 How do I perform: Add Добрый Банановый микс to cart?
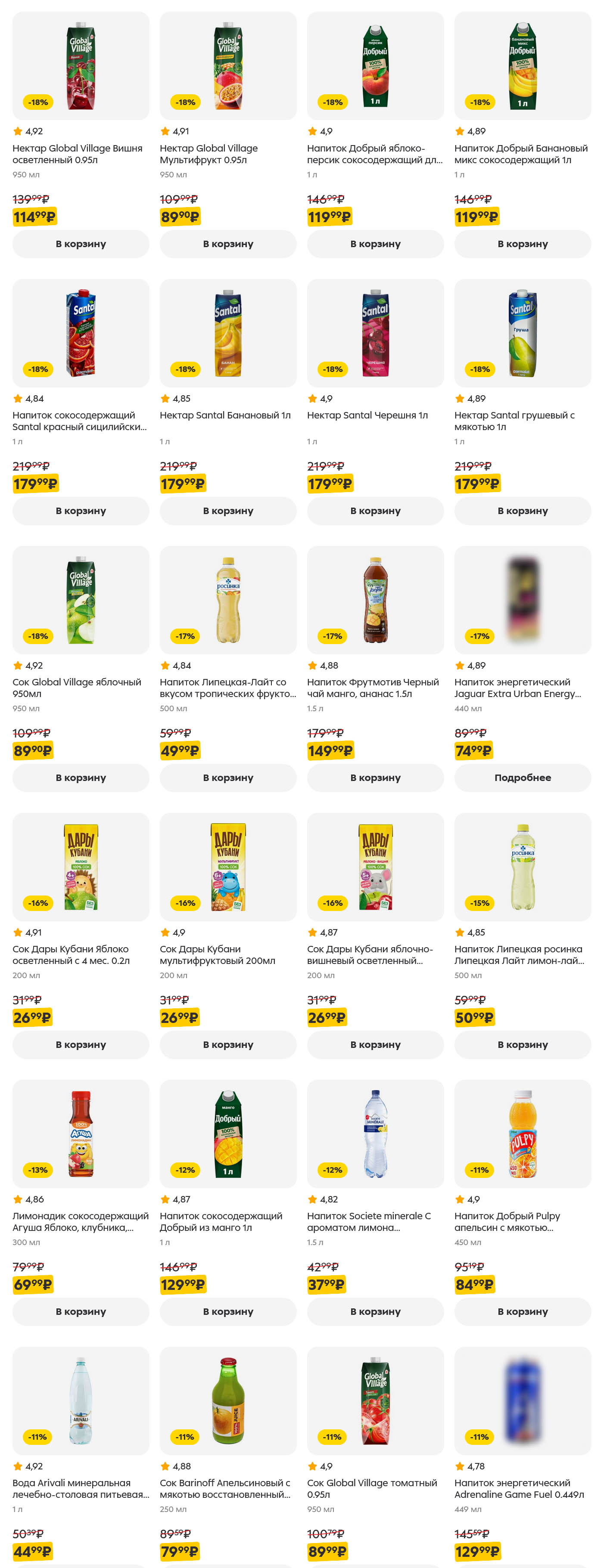coord(523,244)
